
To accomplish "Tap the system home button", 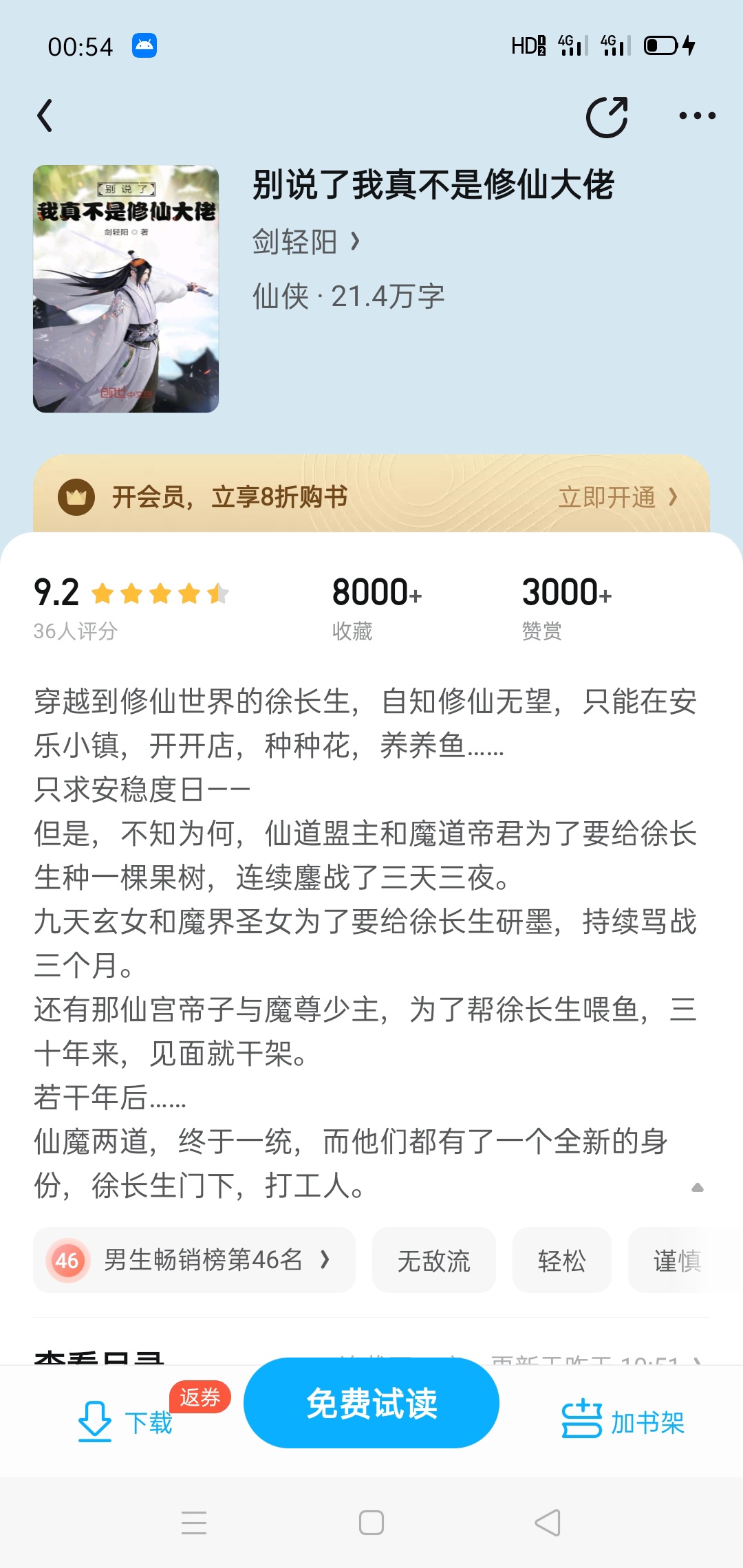I will pyautogui.click(x=371, y=1523).
